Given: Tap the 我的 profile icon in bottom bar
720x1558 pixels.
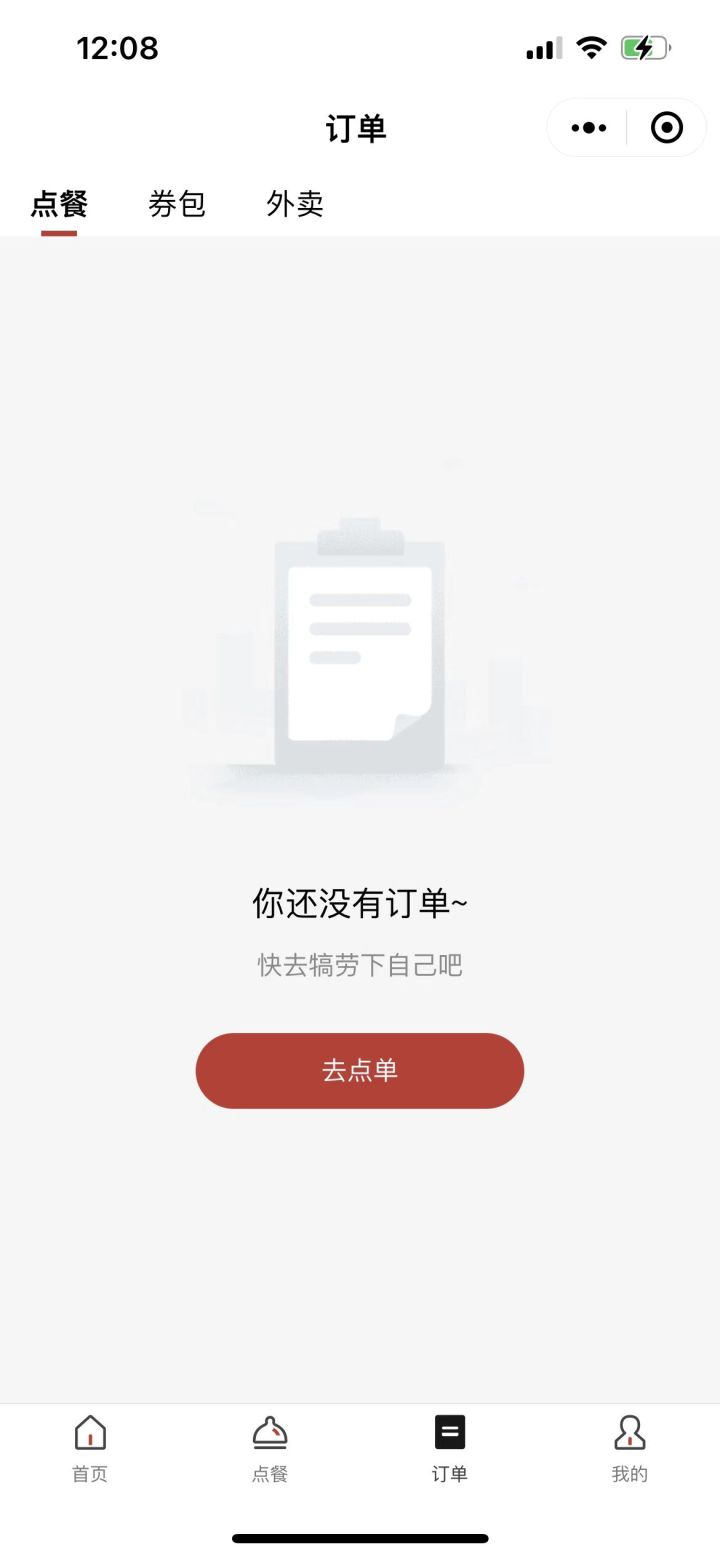Looking at the screenshot, I should click(x=629, y=1432).
